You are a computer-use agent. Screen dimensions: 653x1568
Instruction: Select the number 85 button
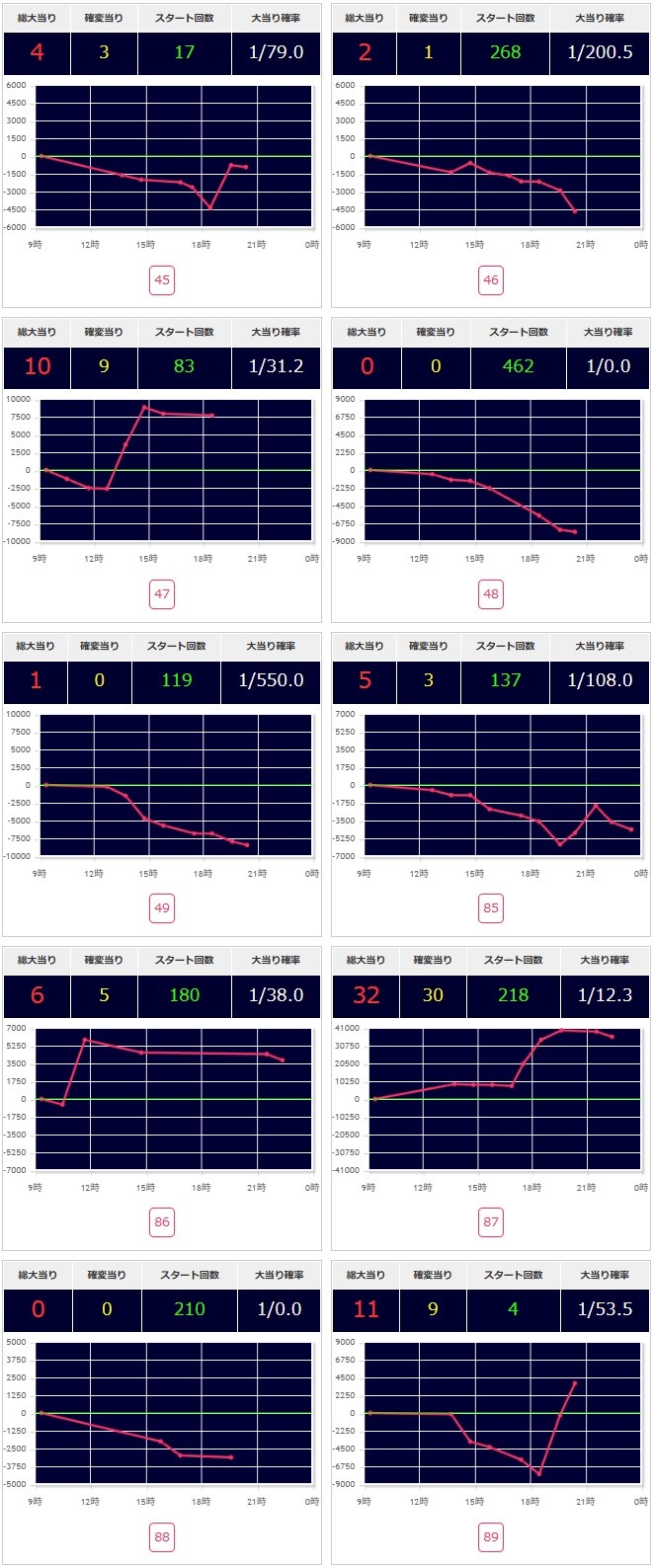pos(491,908)
